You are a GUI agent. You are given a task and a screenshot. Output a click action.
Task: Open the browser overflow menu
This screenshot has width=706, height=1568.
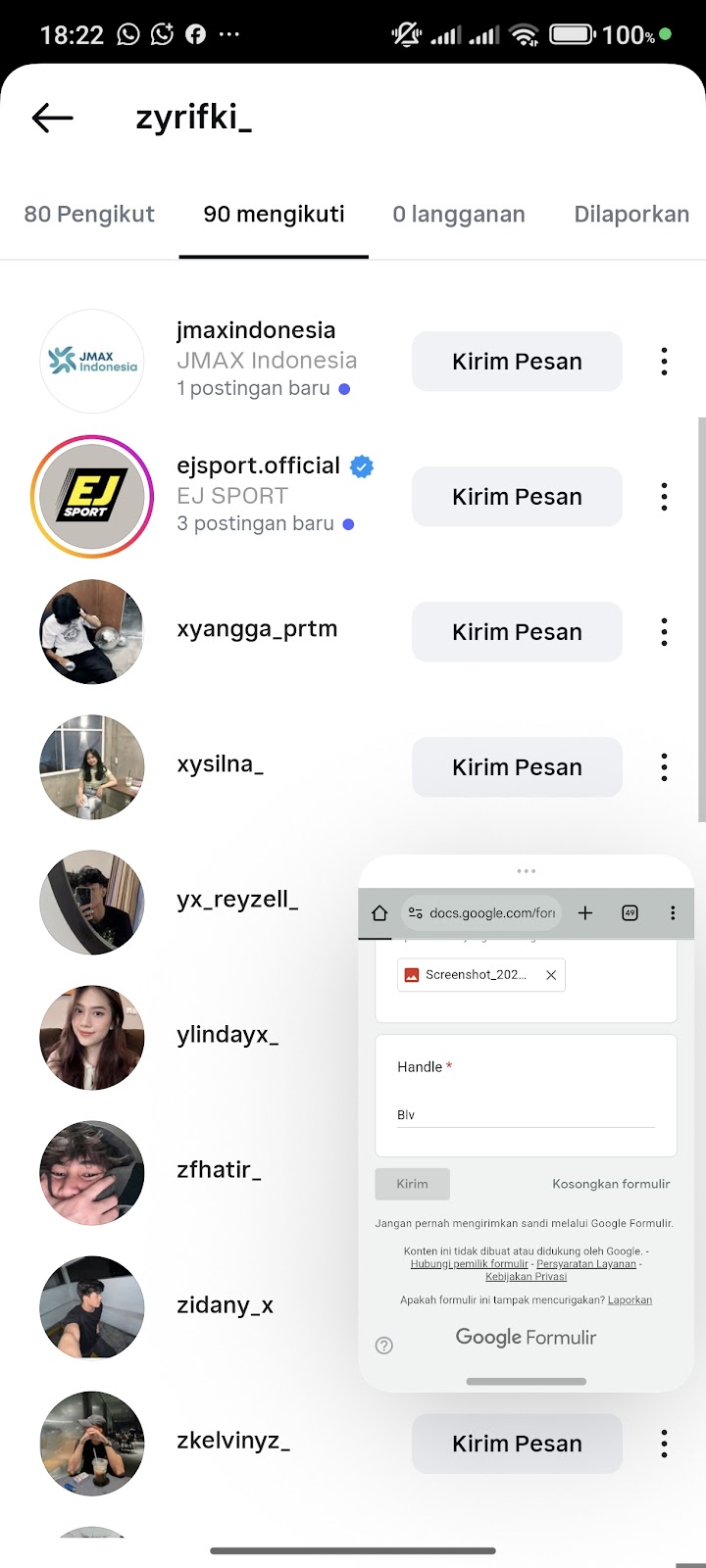[673, 913]
